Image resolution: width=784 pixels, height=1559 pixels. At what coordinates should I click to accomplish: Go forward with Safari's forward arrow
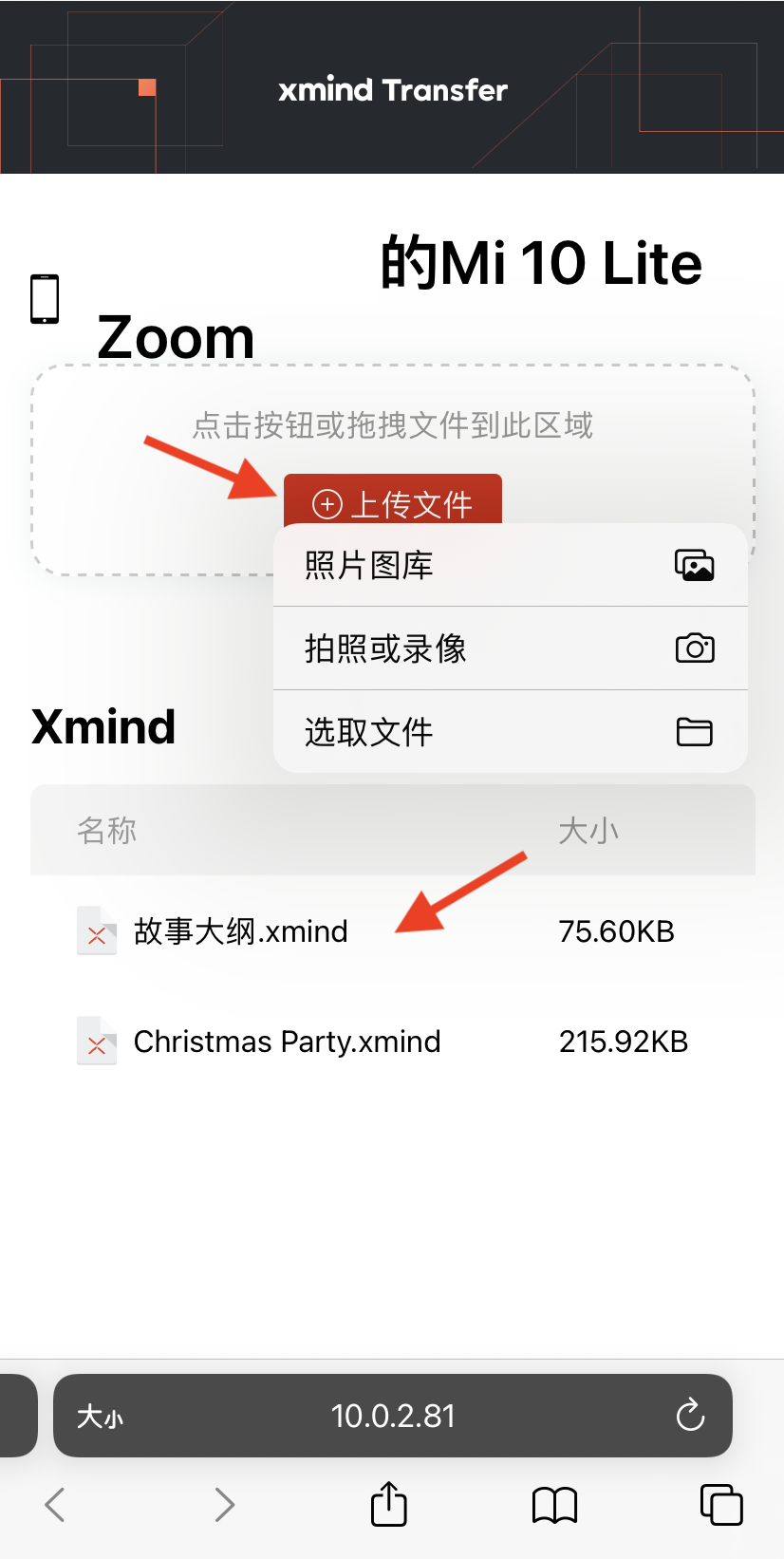point(224,1505)
